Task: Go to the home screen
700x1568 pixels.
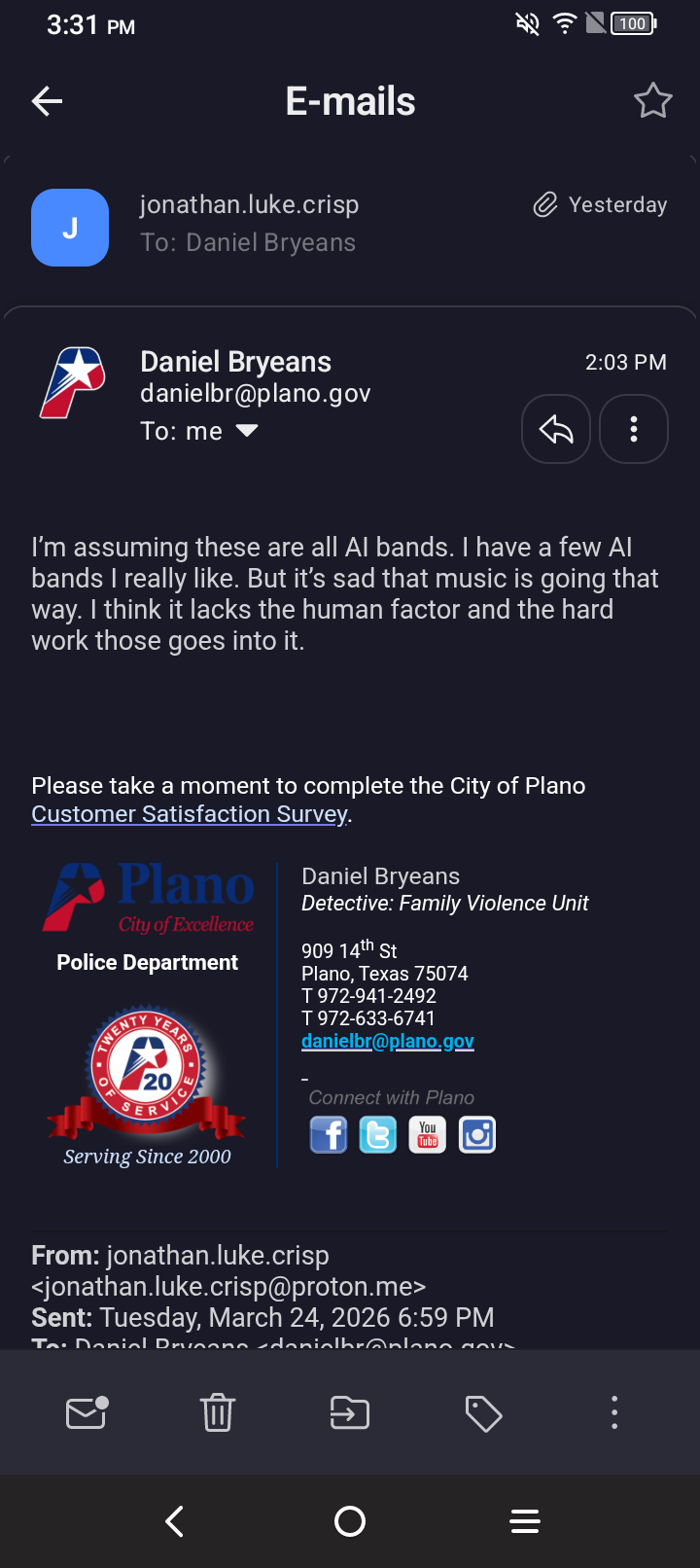Action: (350, 1521)
